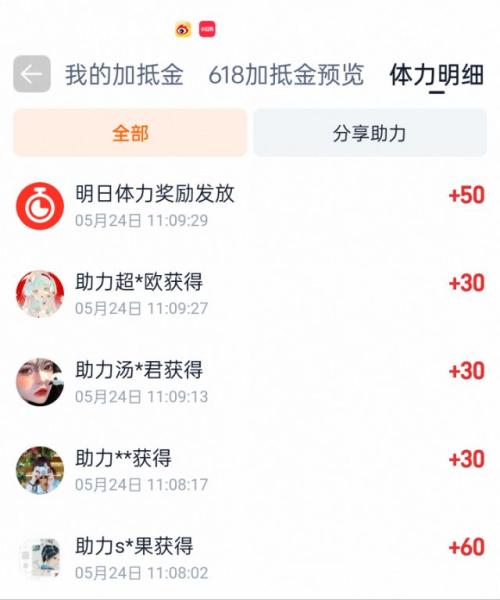Tap the back arrow button
Screen dimensions: 500x600
point(32,74)
